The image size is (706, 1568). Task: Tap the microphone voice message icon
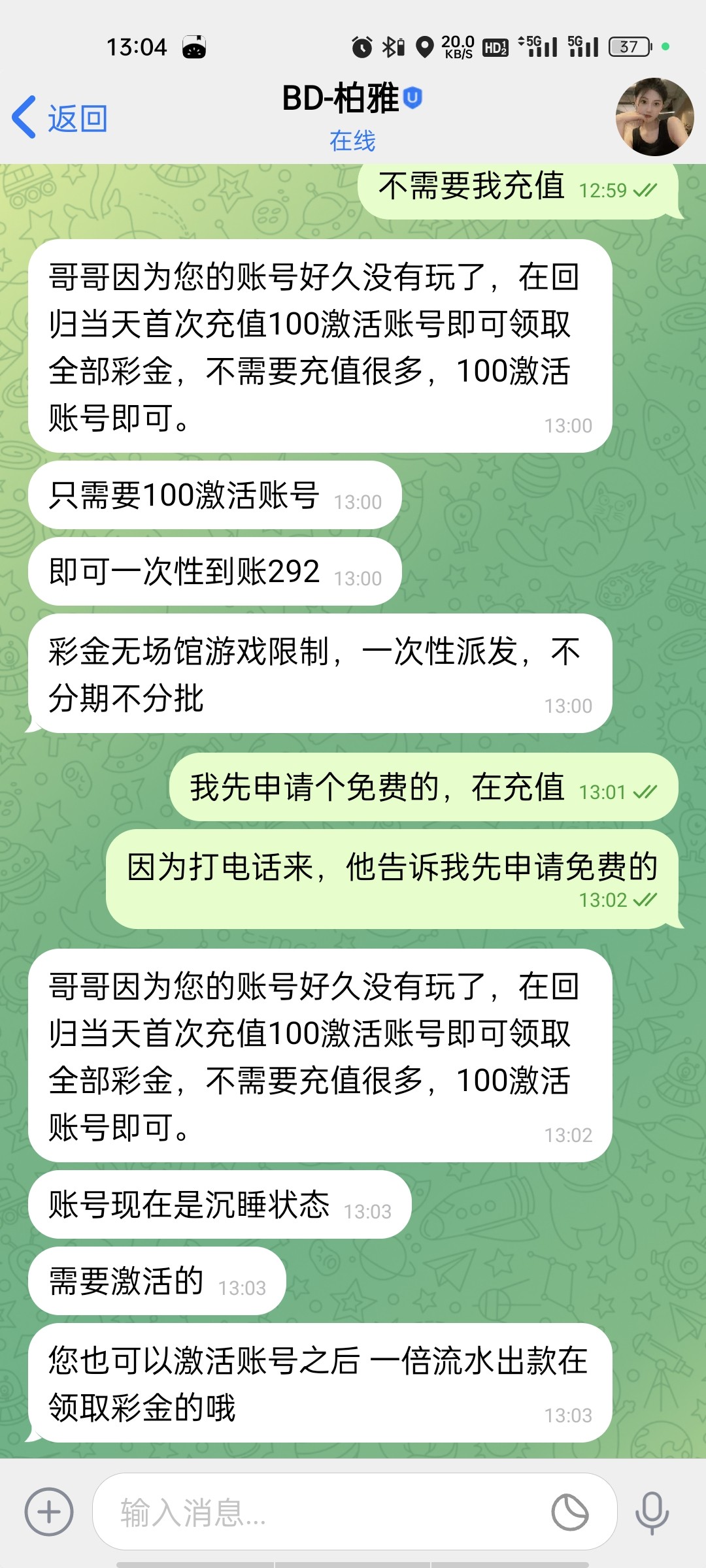pyautogui.click(x=652, y=1512)
